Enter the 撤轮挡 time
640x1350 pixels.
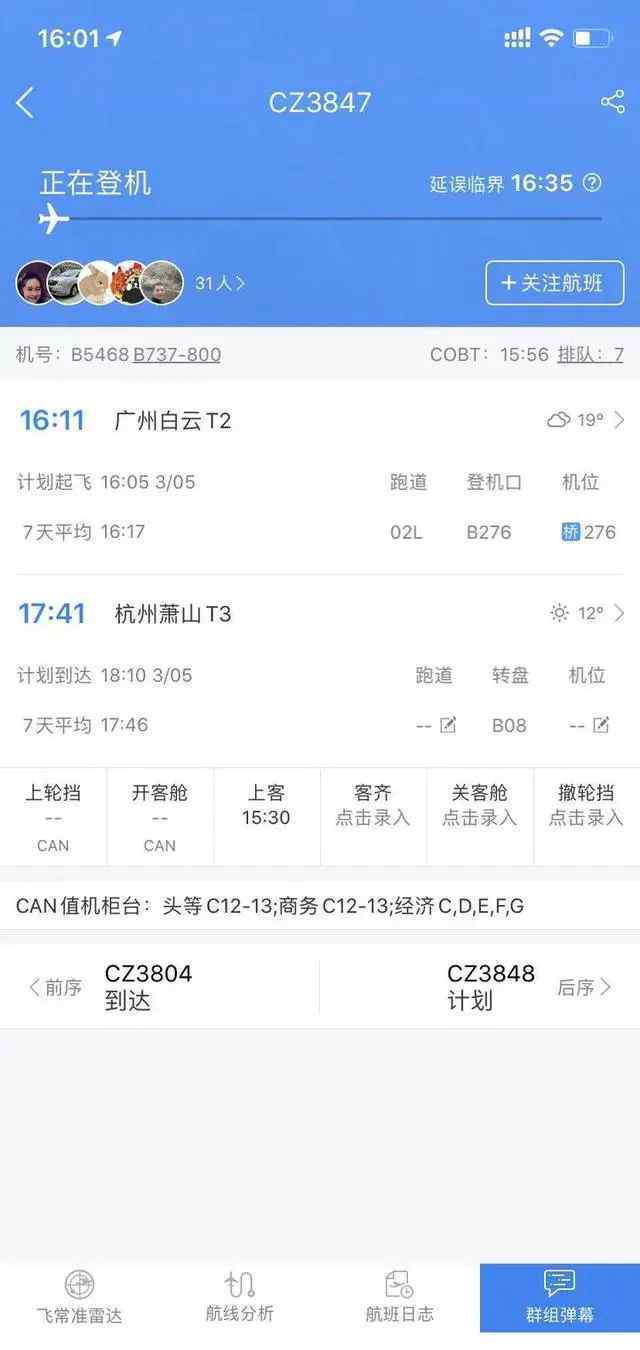point(586,817)
